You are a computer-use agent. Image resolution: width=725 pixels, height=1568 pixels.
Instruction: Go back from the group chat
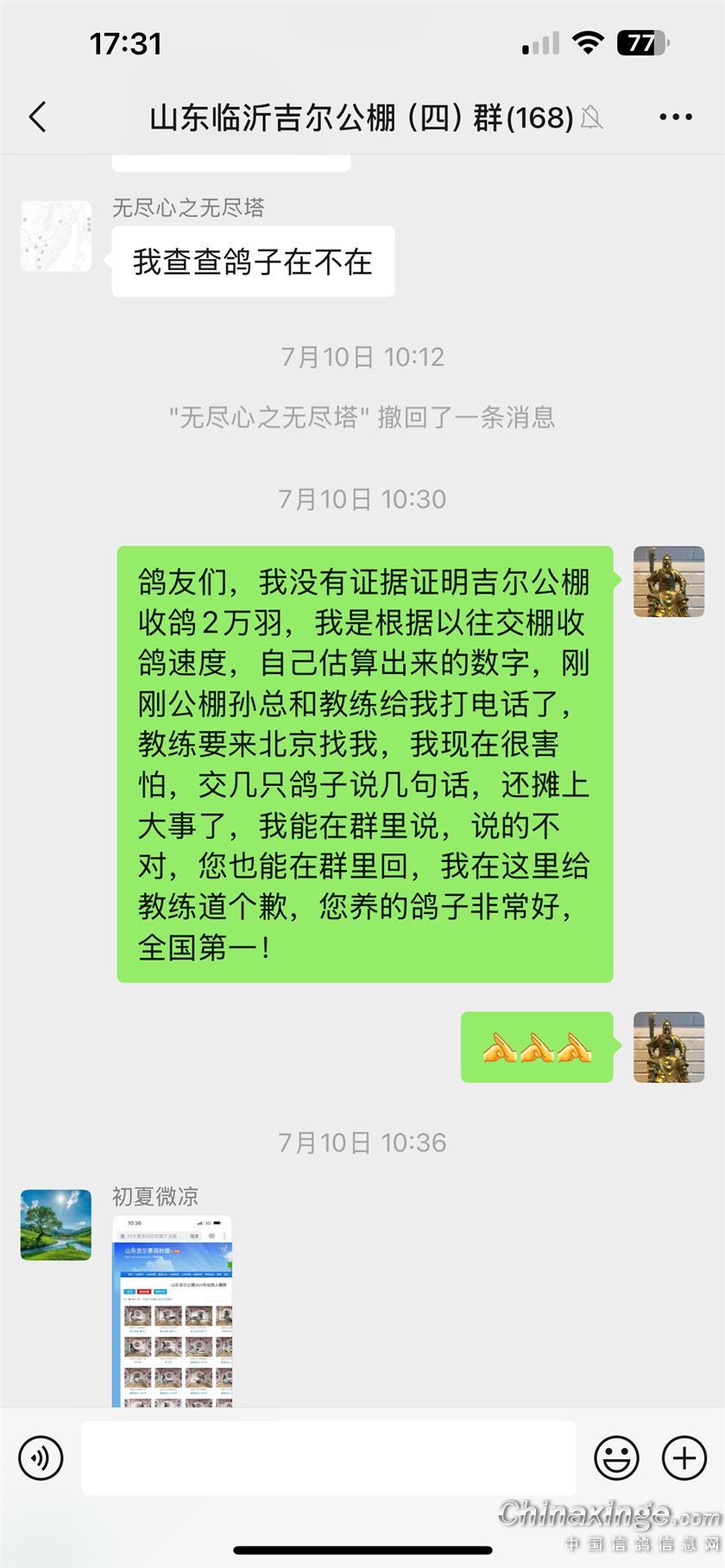point(38,116)
